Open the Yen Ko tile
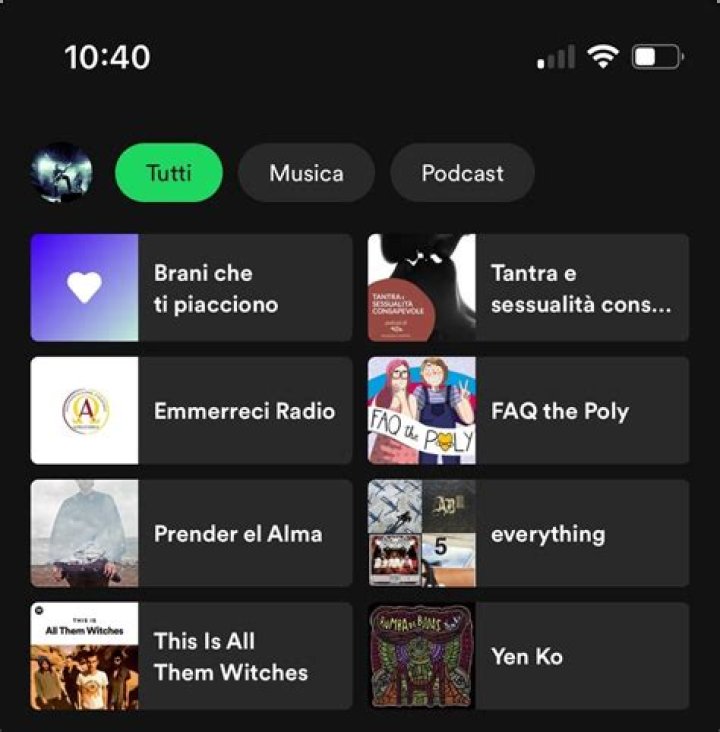Screen dimensions: 720x732 coord(528,656)
